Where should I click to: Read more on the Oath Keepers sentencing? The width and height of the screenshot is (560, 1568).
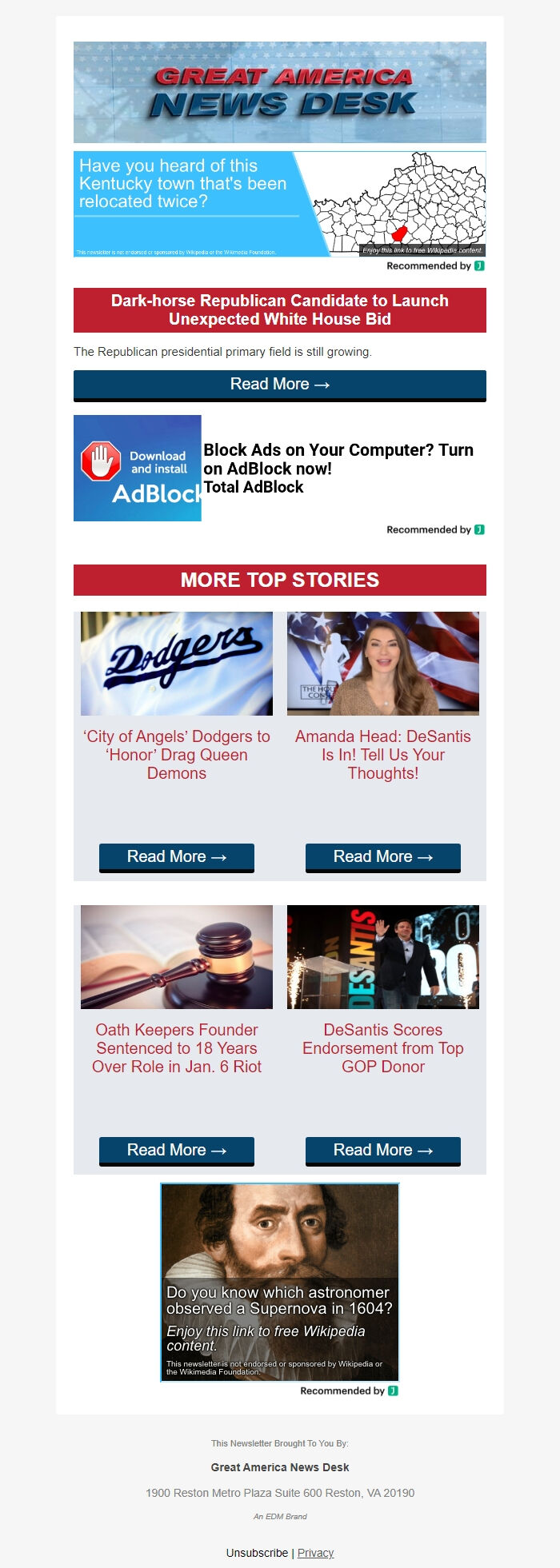tap(177, 1151)
